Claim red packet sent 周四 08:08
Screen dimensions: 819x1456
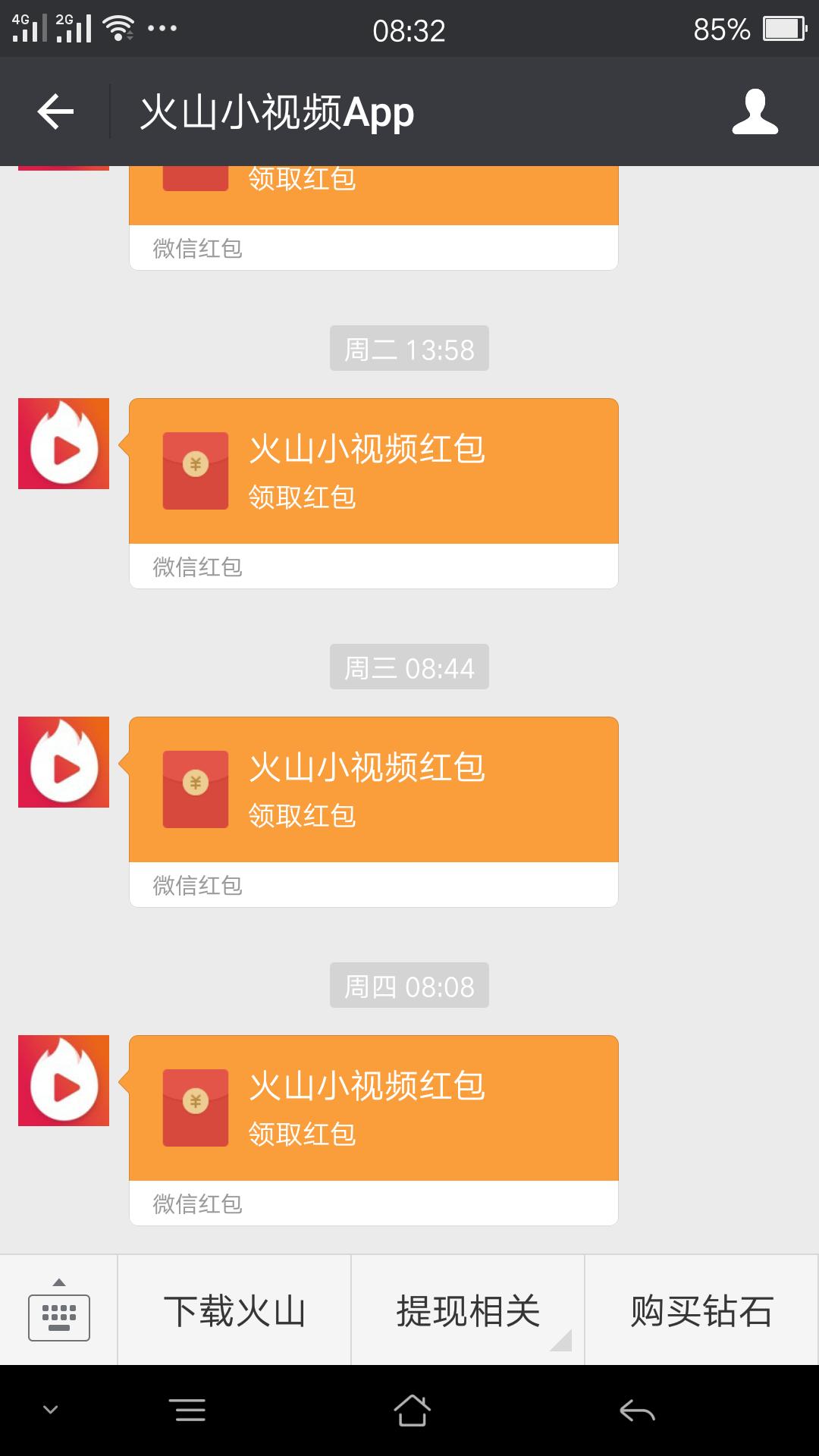(373, 1109)
